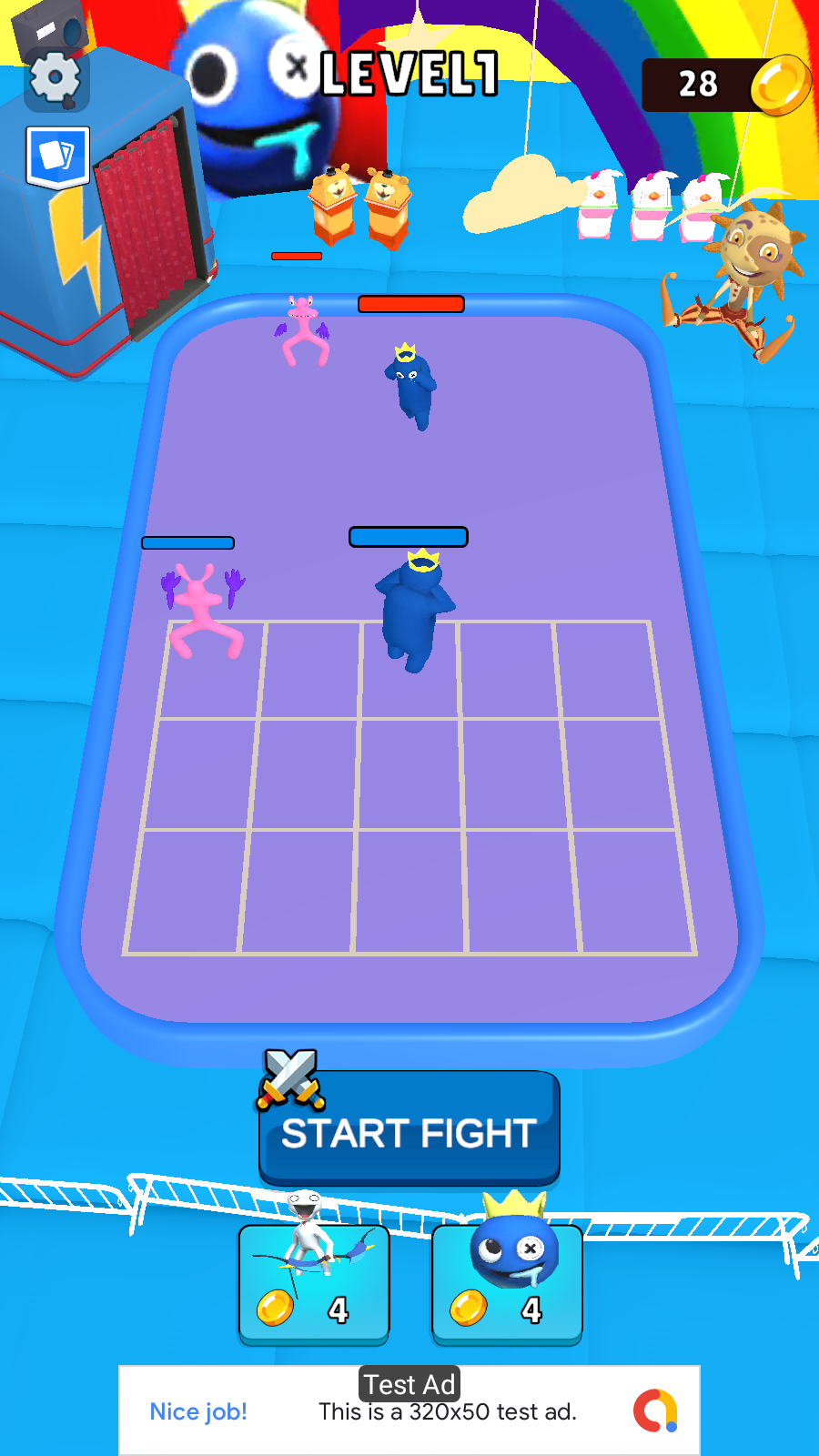Image resolution: width=819 pixels, height=1456 pixels.
Task: Buy the blue crowned monster for 4 coins
Action: (507, 1283)
